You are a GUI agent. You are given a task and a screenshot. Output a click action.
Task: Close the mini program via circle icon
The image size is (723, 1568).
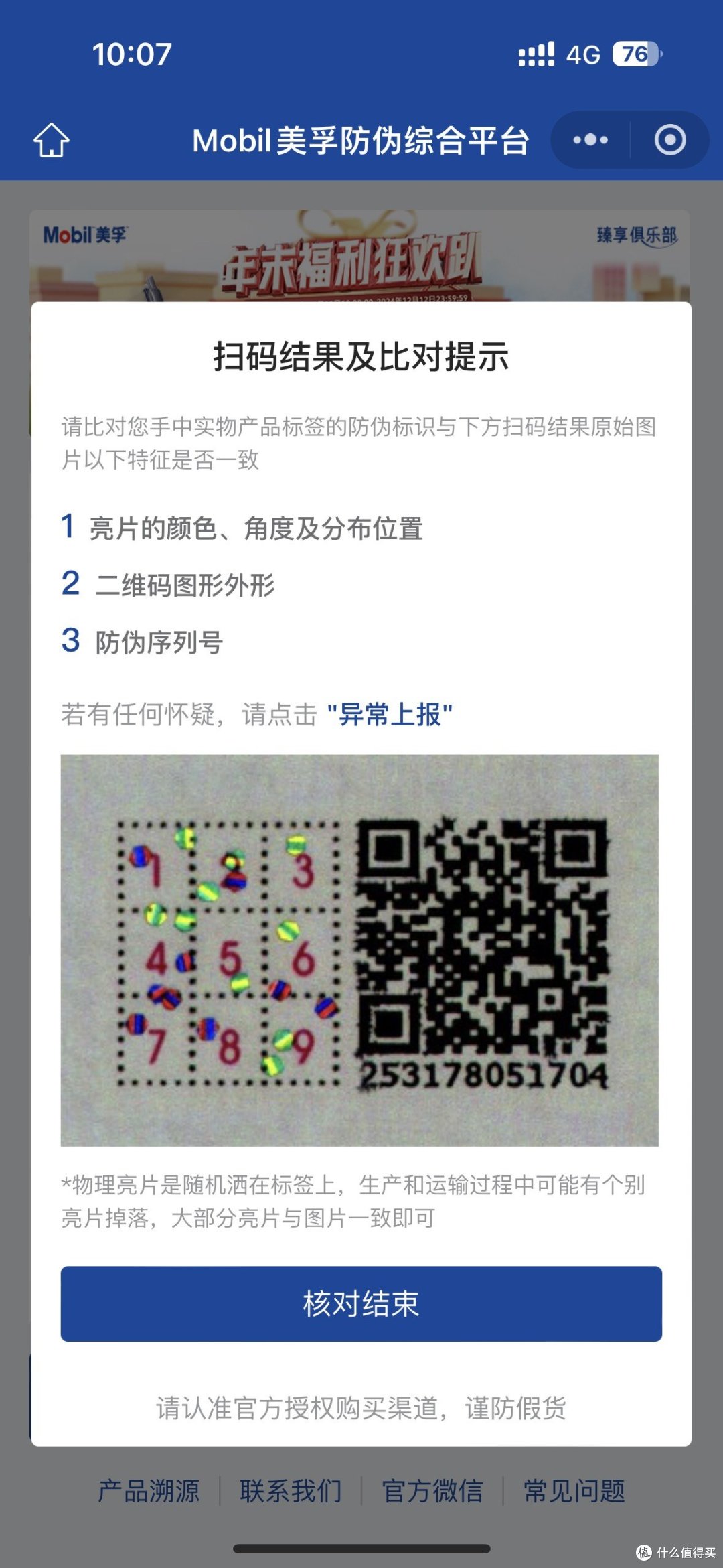click(670, 140)
